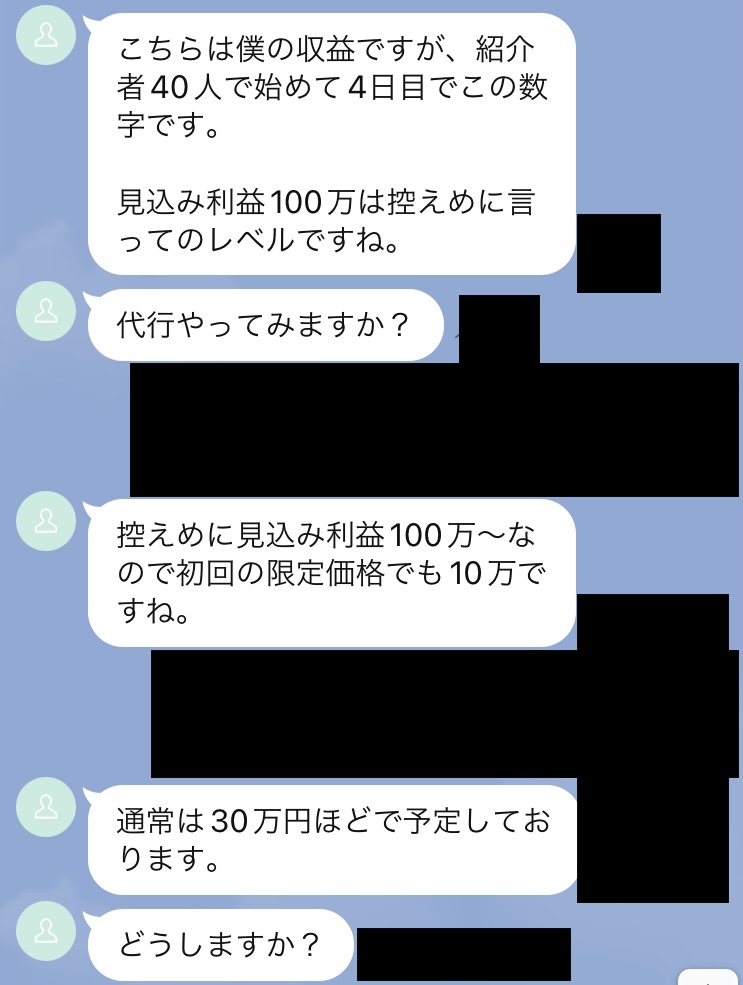Open sender's avatar beside the 紹介者40人 message
This screenshot has height=985, width=743.
45,37
